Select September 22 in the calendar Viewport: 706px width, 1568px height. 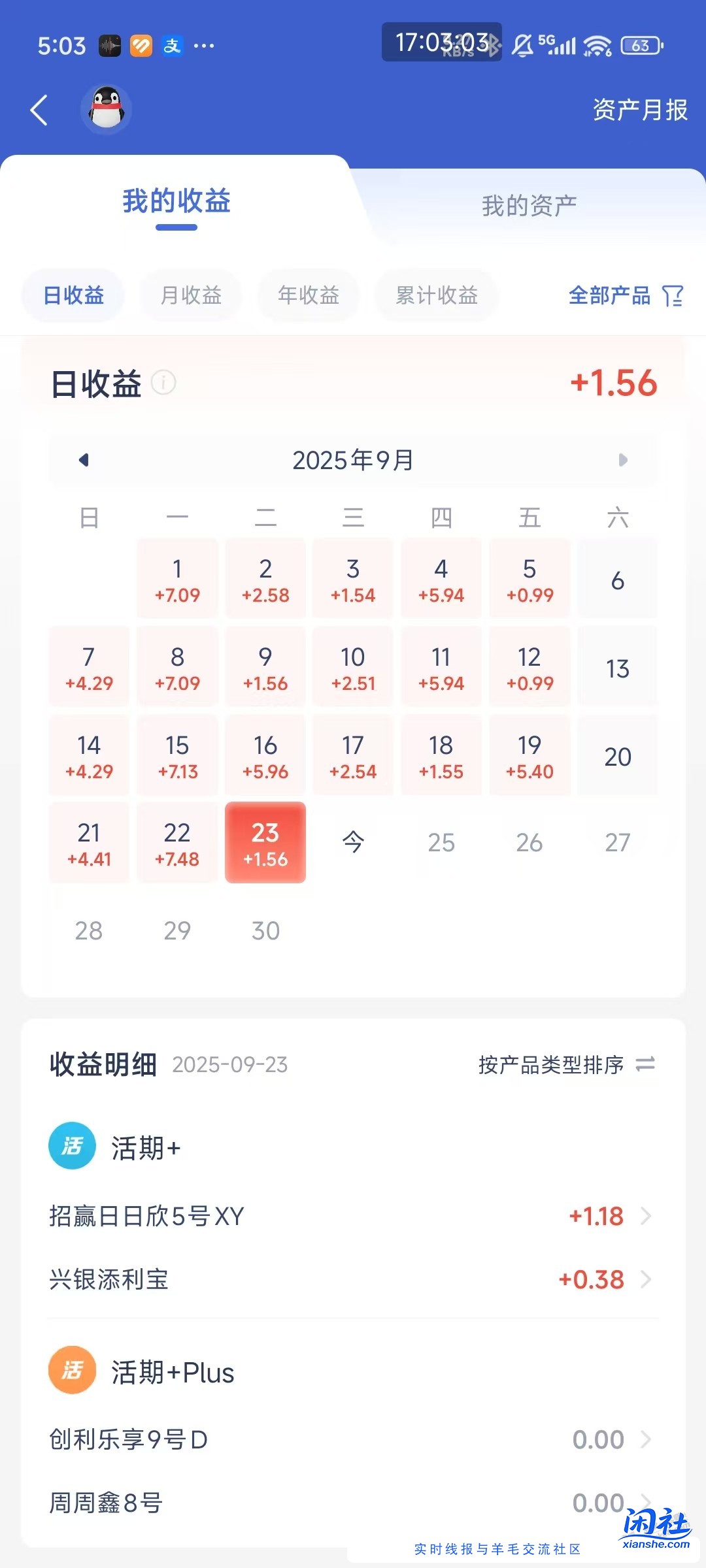[177, 843]
